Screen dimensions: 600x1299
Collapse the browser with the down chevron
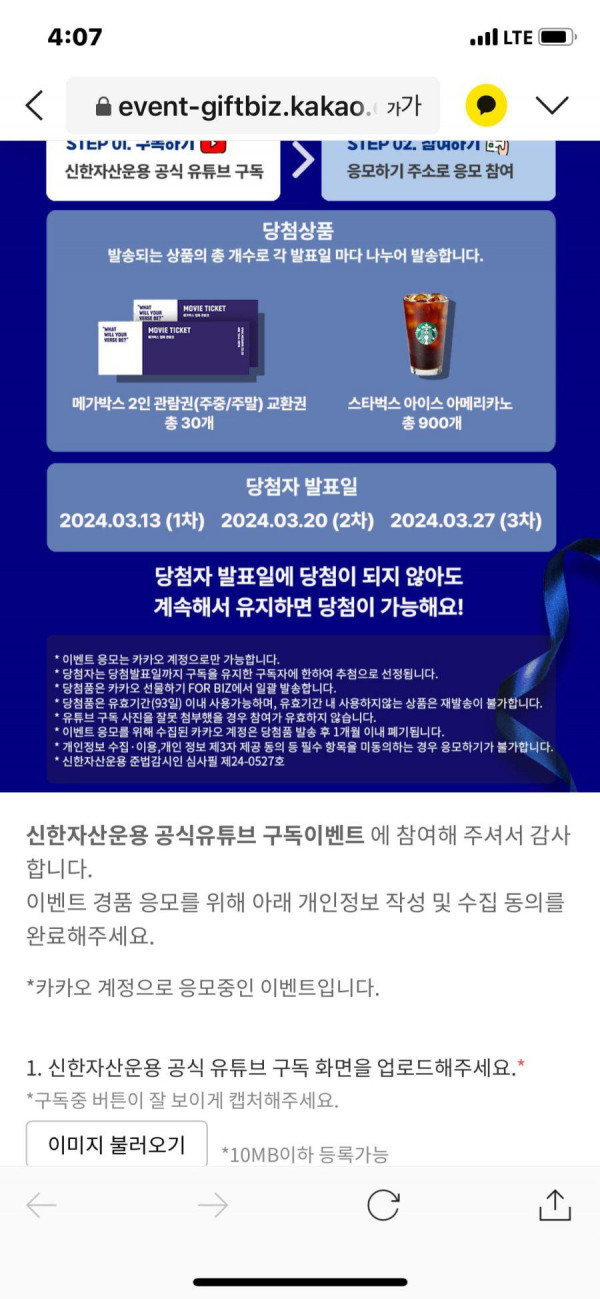tap(552, 105)
